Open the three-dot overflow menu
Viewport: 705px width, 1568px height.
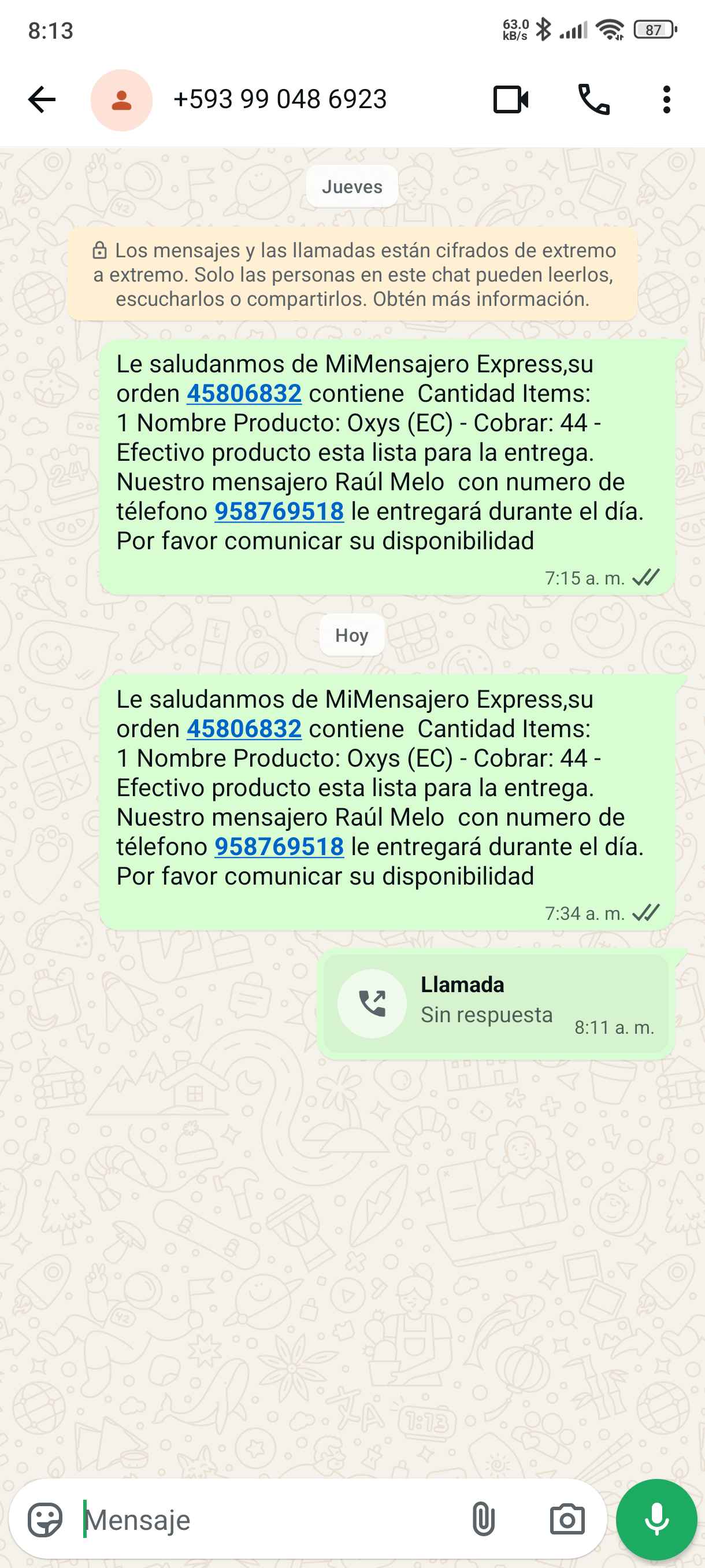click(667, 99)
